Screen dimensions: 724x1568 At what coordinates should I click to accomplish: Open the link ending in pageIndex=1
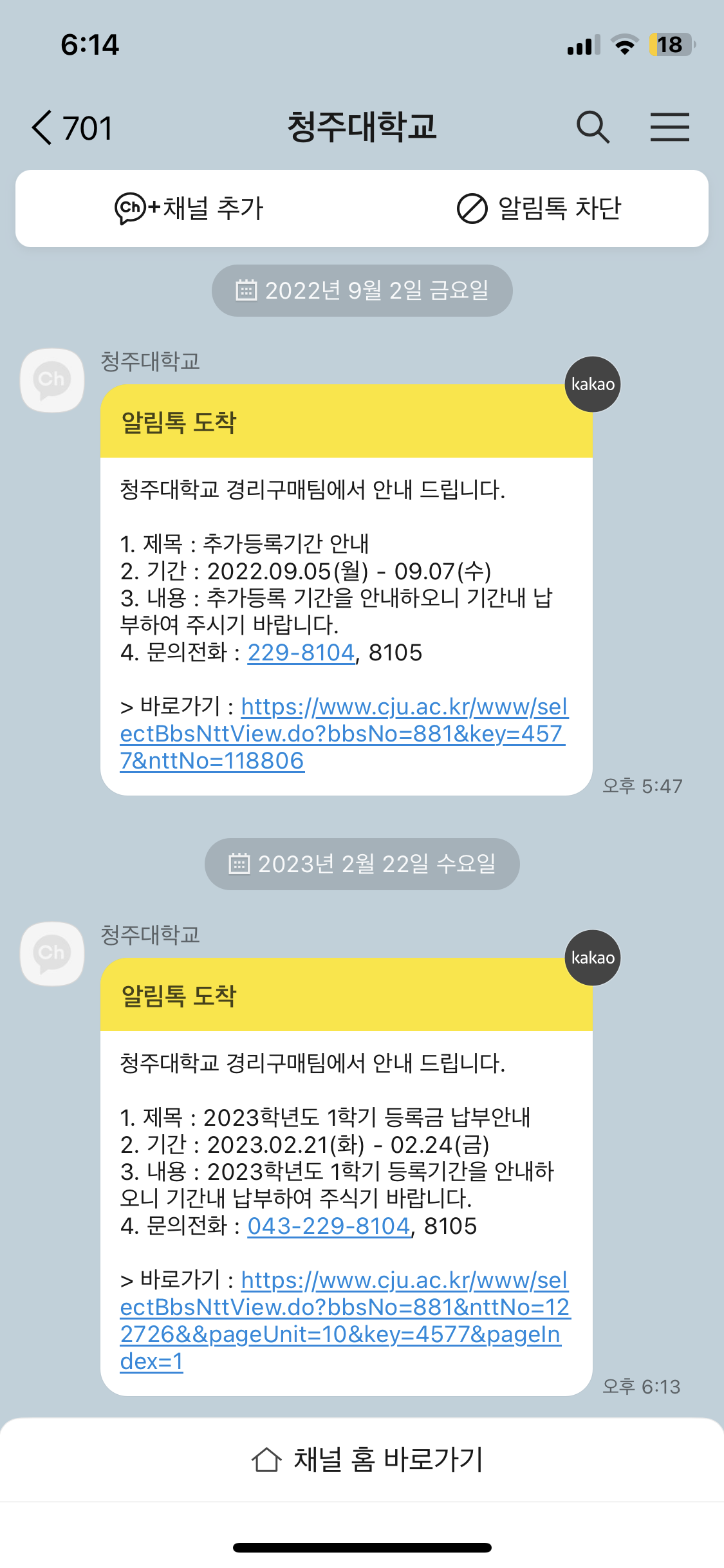[x=345, y=1321]
